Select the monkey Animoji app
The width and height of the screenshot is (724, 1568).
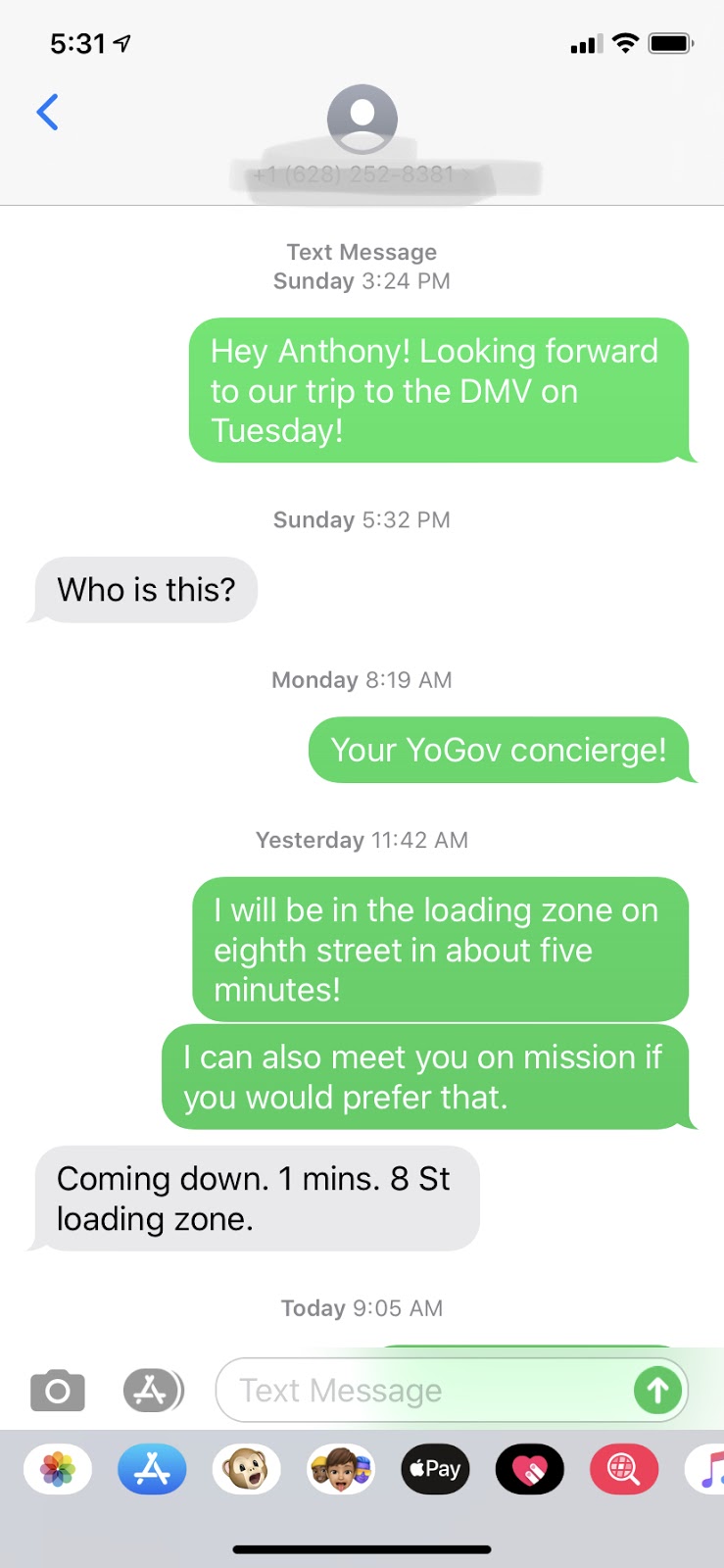click(247, 1469)
